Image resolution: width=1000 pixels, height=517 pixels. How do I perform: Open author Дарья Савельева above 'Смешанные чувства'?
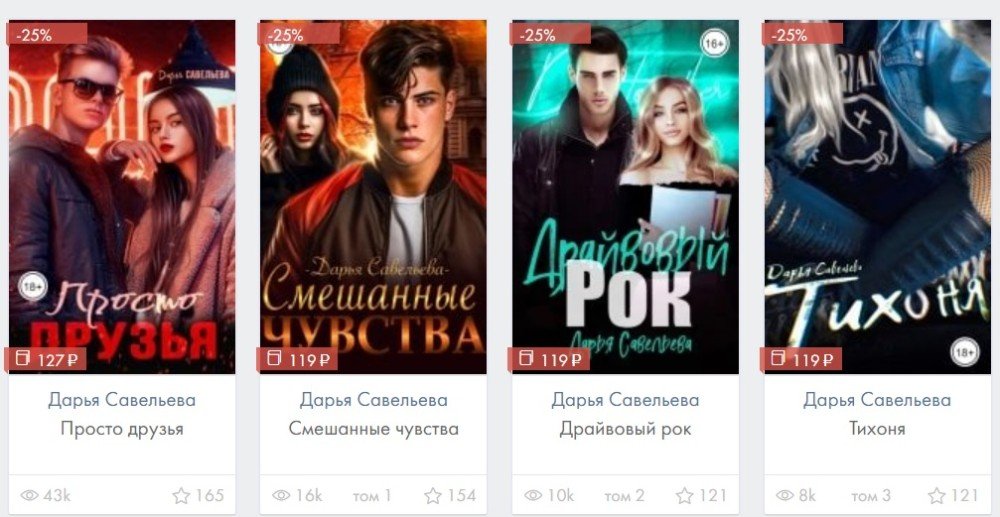(x=373, y=400)
